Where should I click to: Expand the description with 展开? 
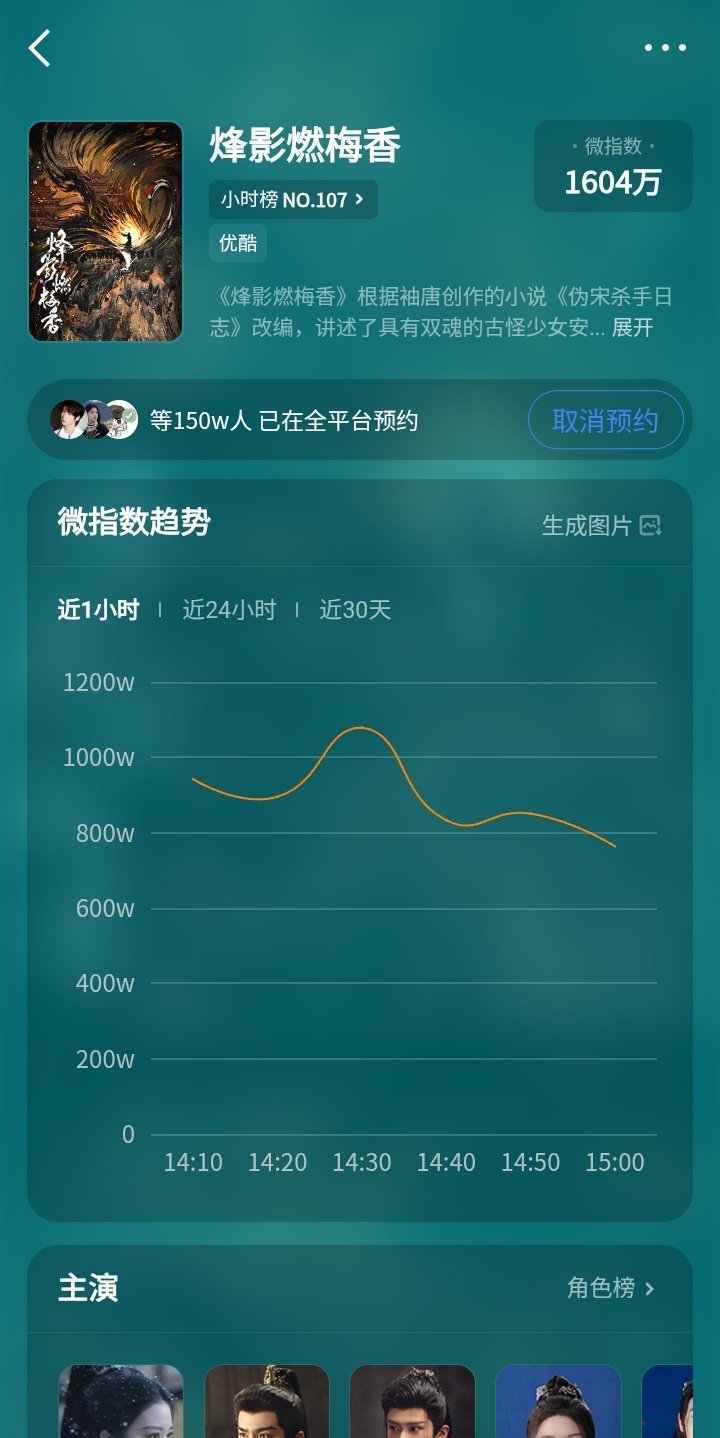pyautogui.click(x=632, y=328)
